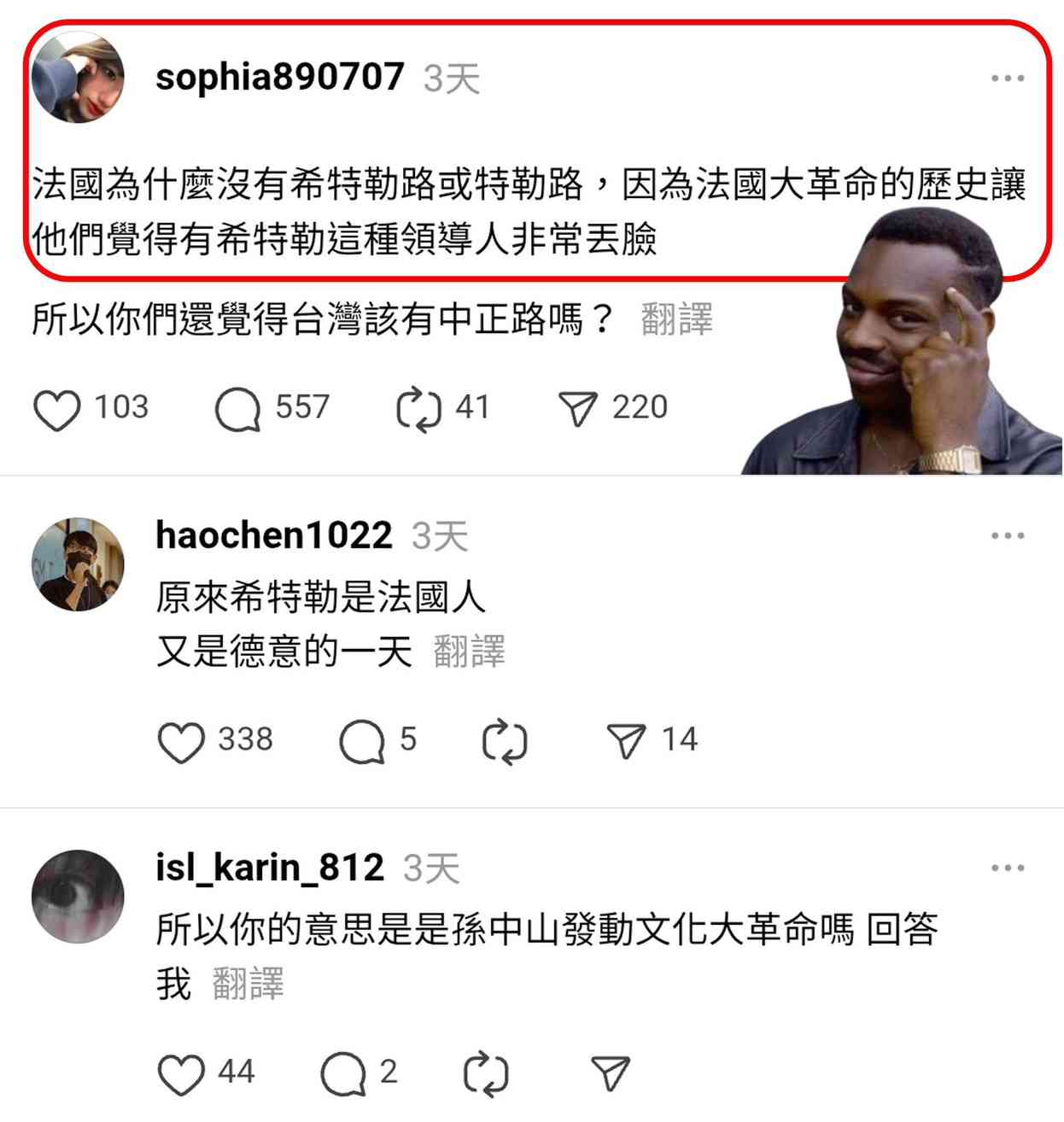This screenshot has width=1064, height=1122.
Task: Repost sophia890707's post
Action: point(420,408)
